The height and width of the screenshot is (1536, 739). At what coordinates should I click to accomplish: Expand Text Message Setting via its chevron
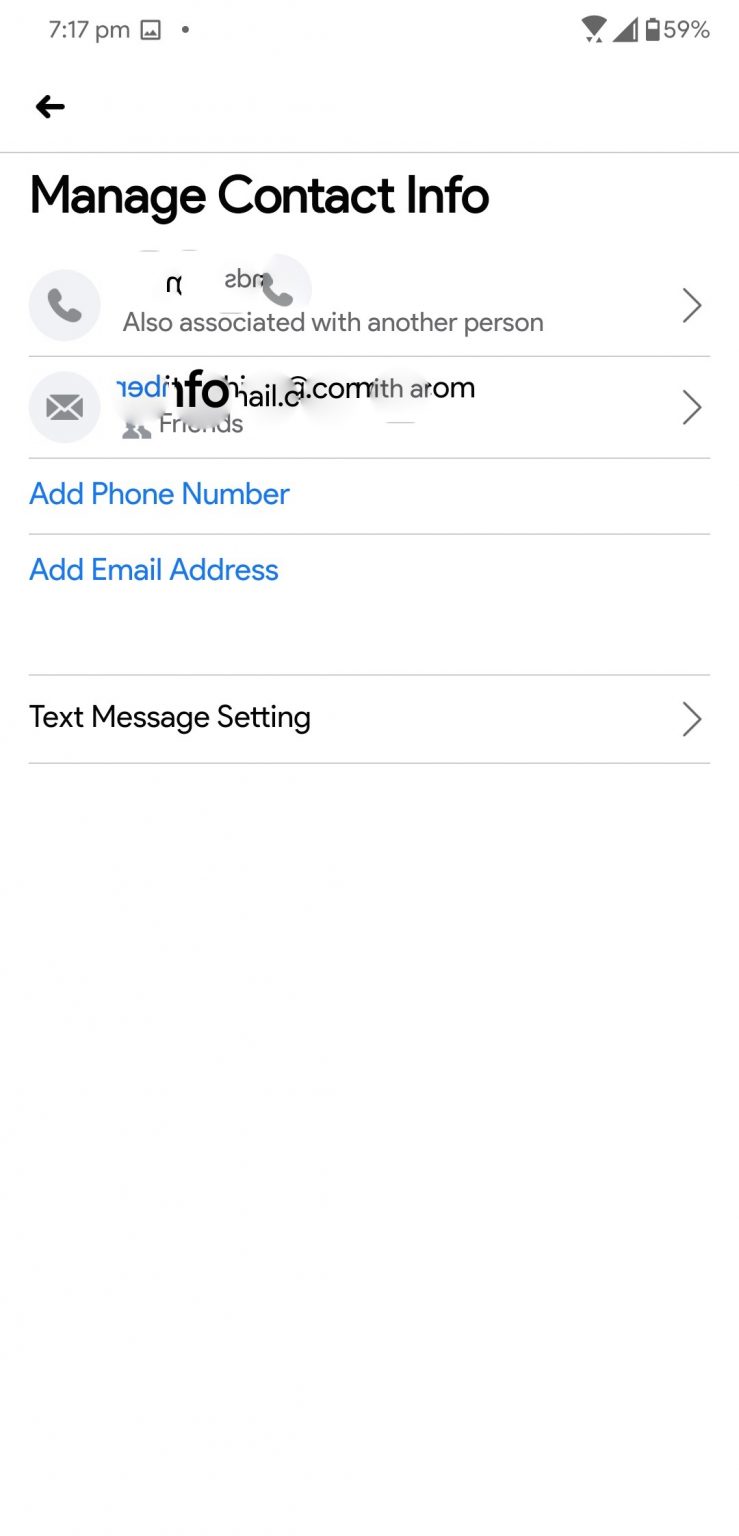691,719
